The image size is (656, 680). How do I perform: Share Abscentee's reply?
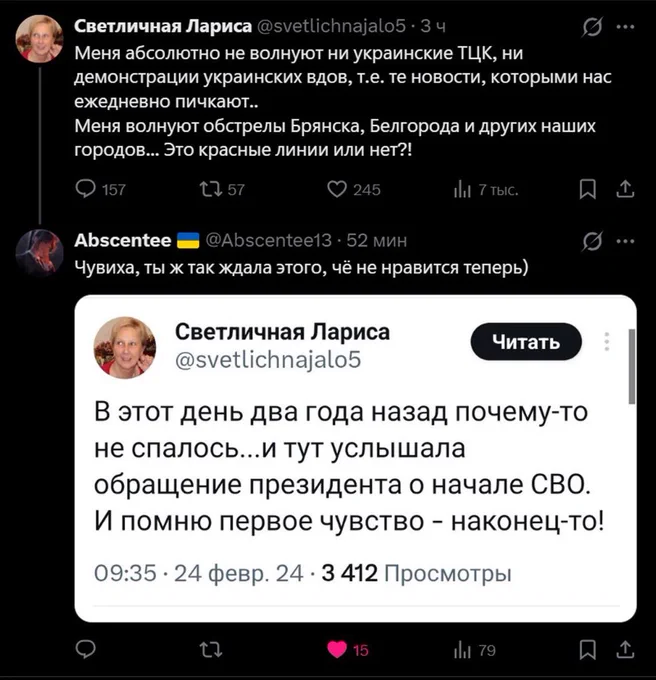(x=624, y=651)
